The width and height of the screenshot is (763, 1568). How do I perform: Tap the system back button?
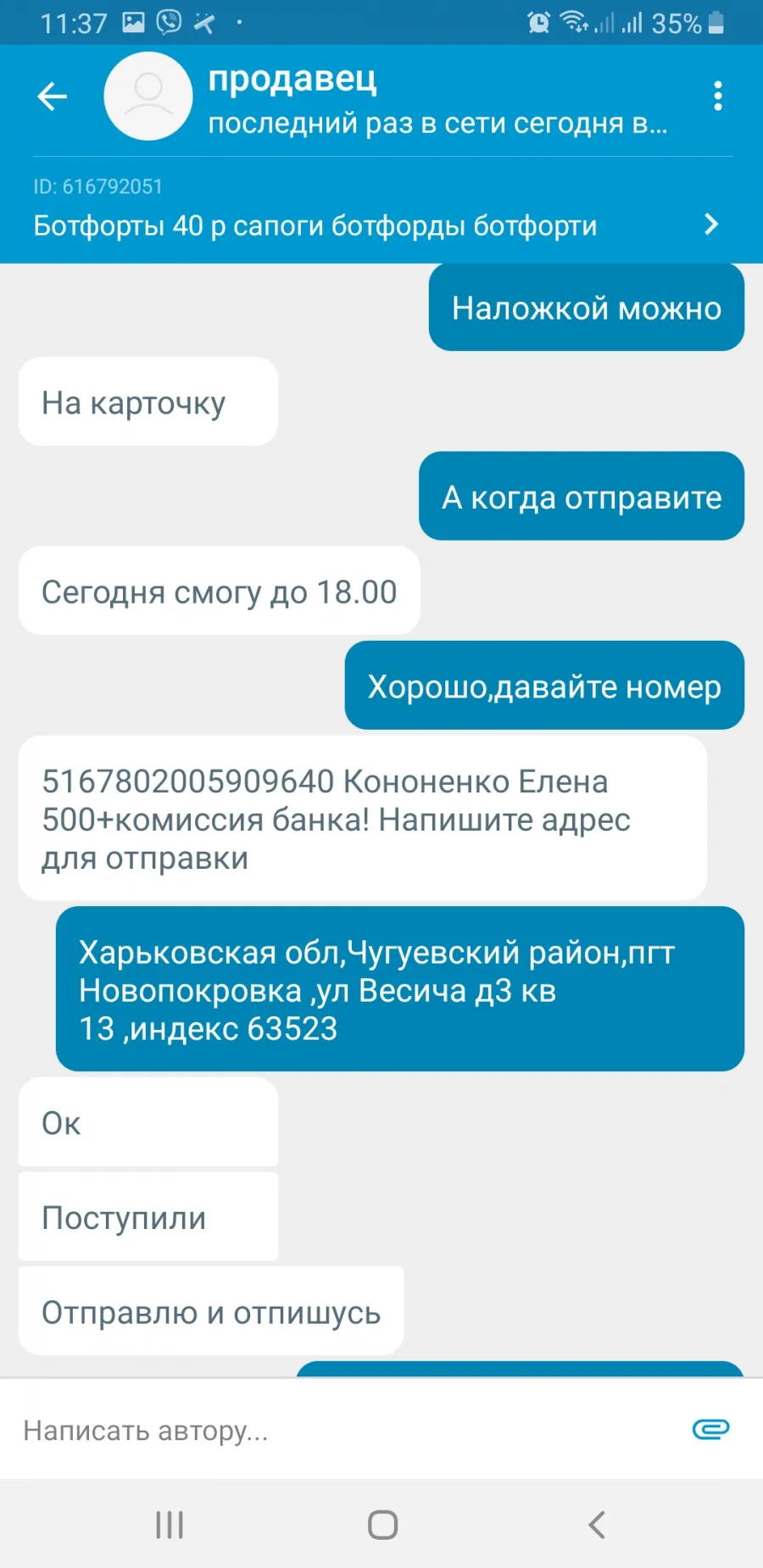tap(597, 1525)
